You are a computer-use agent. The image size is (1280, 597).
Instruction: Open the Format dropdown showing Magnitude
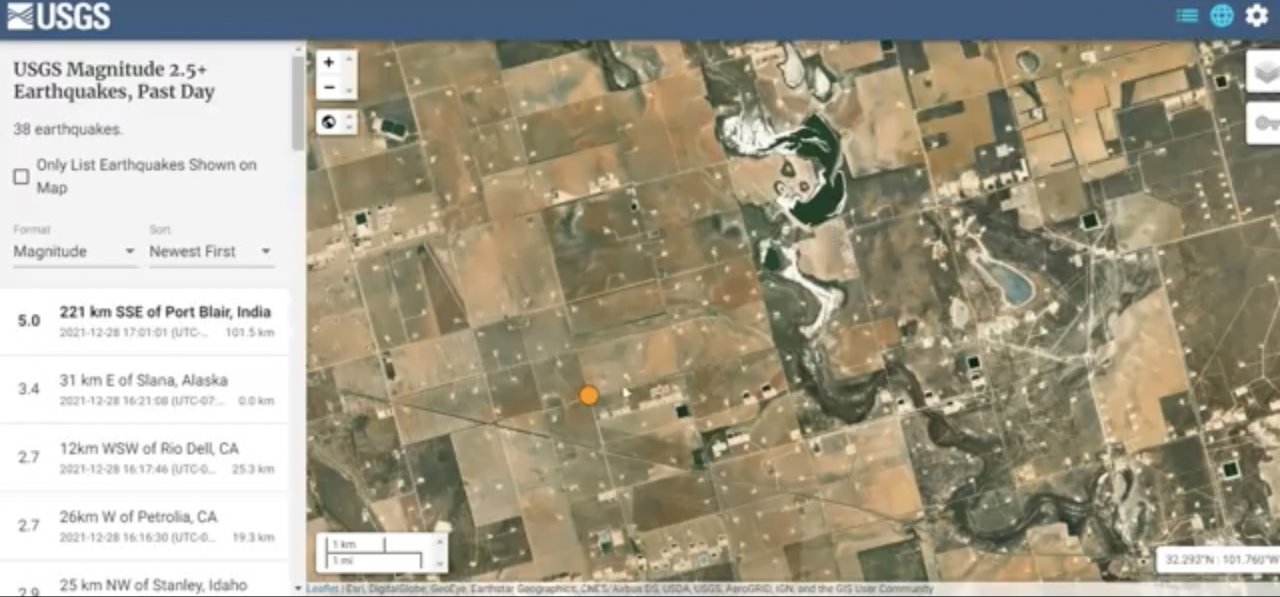[75, 251]
